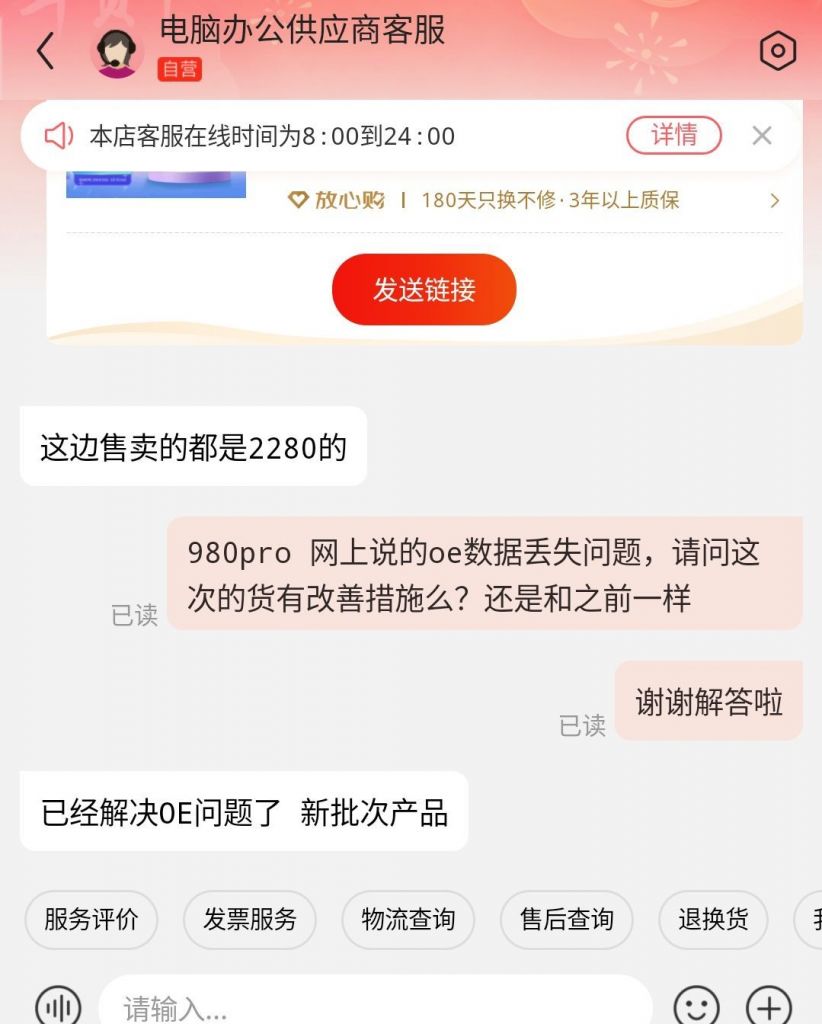822x1024 pixels.
Task: Open the 发票服务 invoice service option
Action: coord(249,920)
